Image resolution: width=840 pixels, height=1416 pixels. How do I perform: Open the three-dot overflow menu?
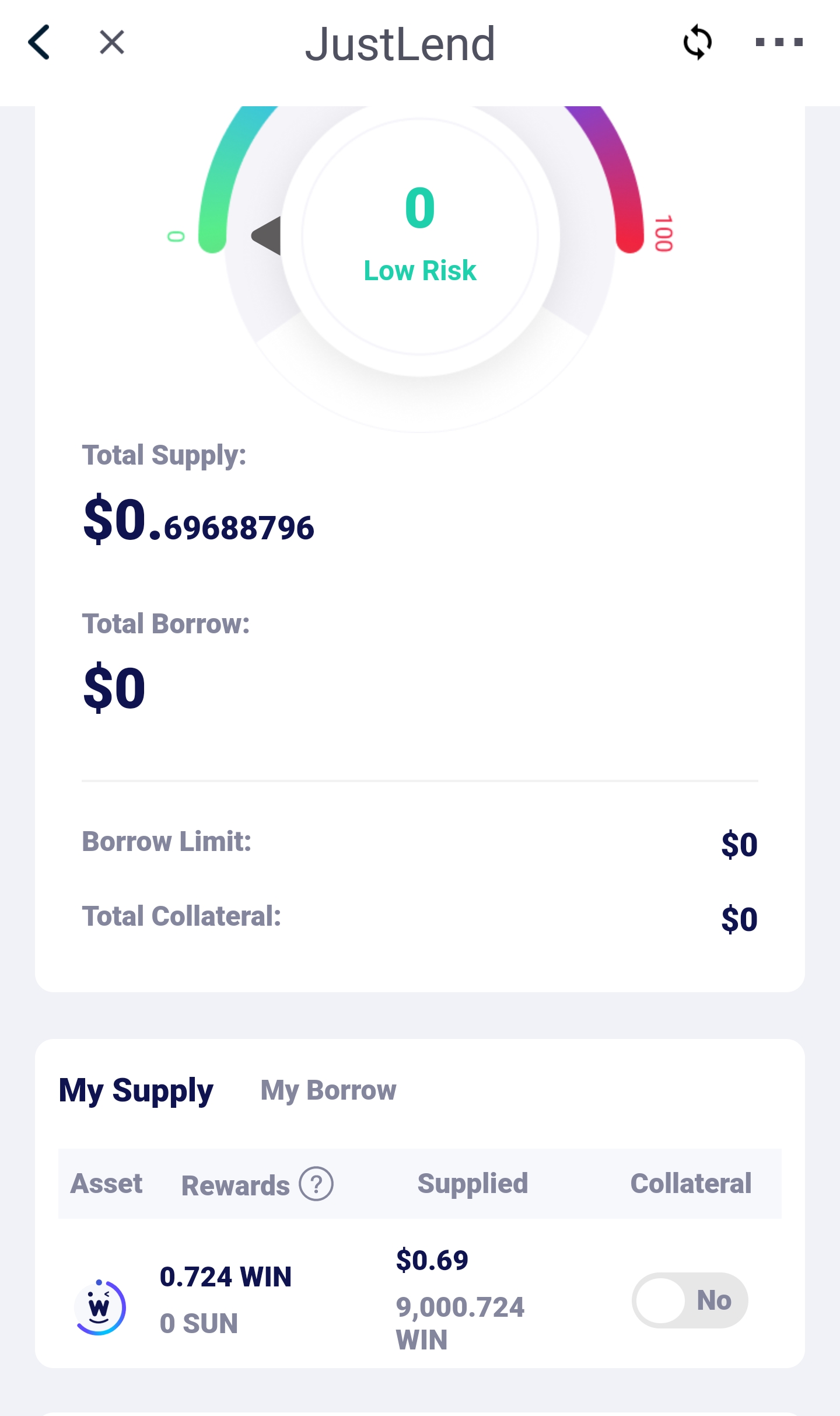coord(779,43)
